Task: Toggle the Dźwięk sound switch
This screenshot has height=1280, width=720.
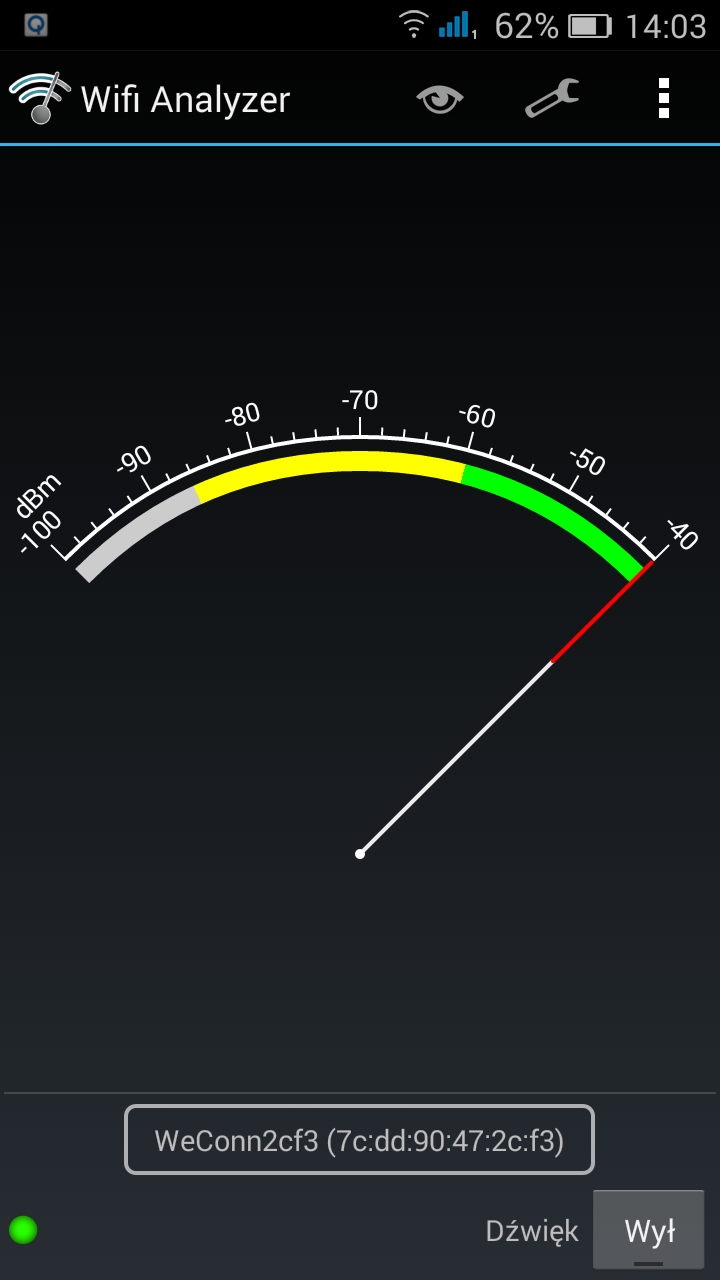Action: [649, 1231]
